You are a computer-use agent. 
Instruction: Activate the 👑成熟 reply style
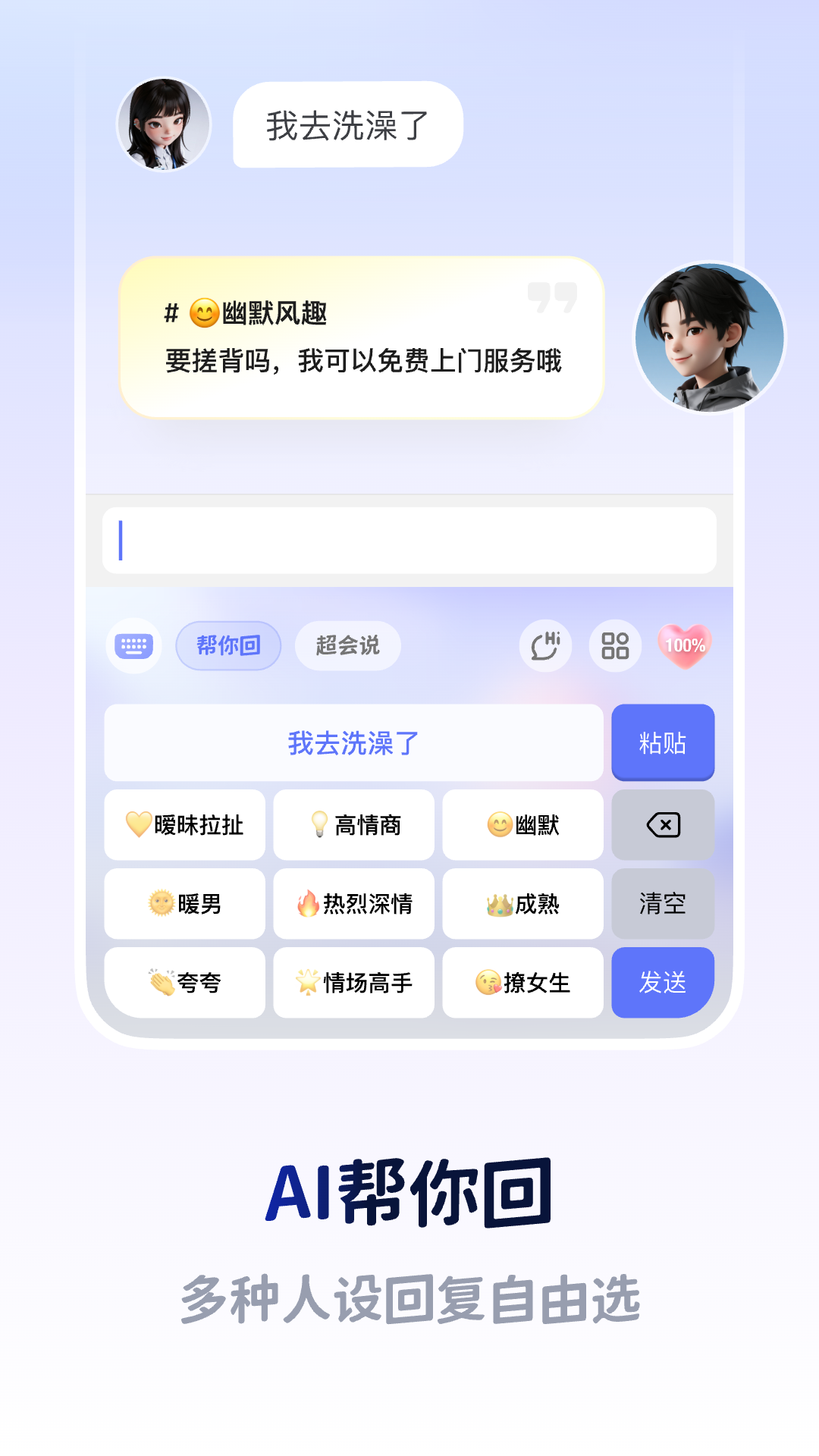(x=522, y=905)
